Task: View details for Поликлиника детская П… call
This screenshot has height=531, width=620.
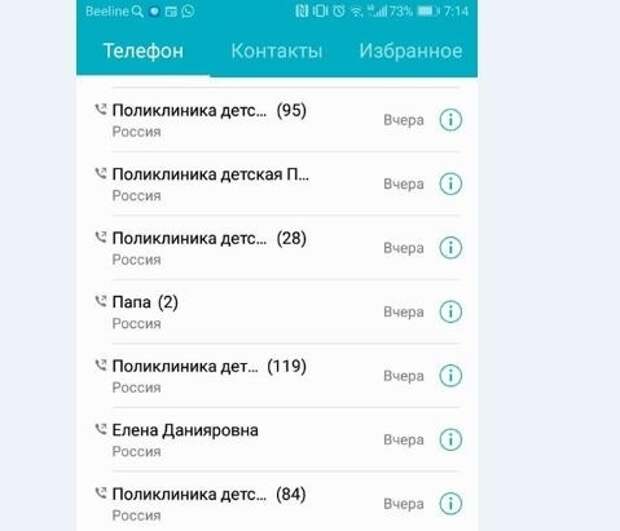Action: (451, 184)
